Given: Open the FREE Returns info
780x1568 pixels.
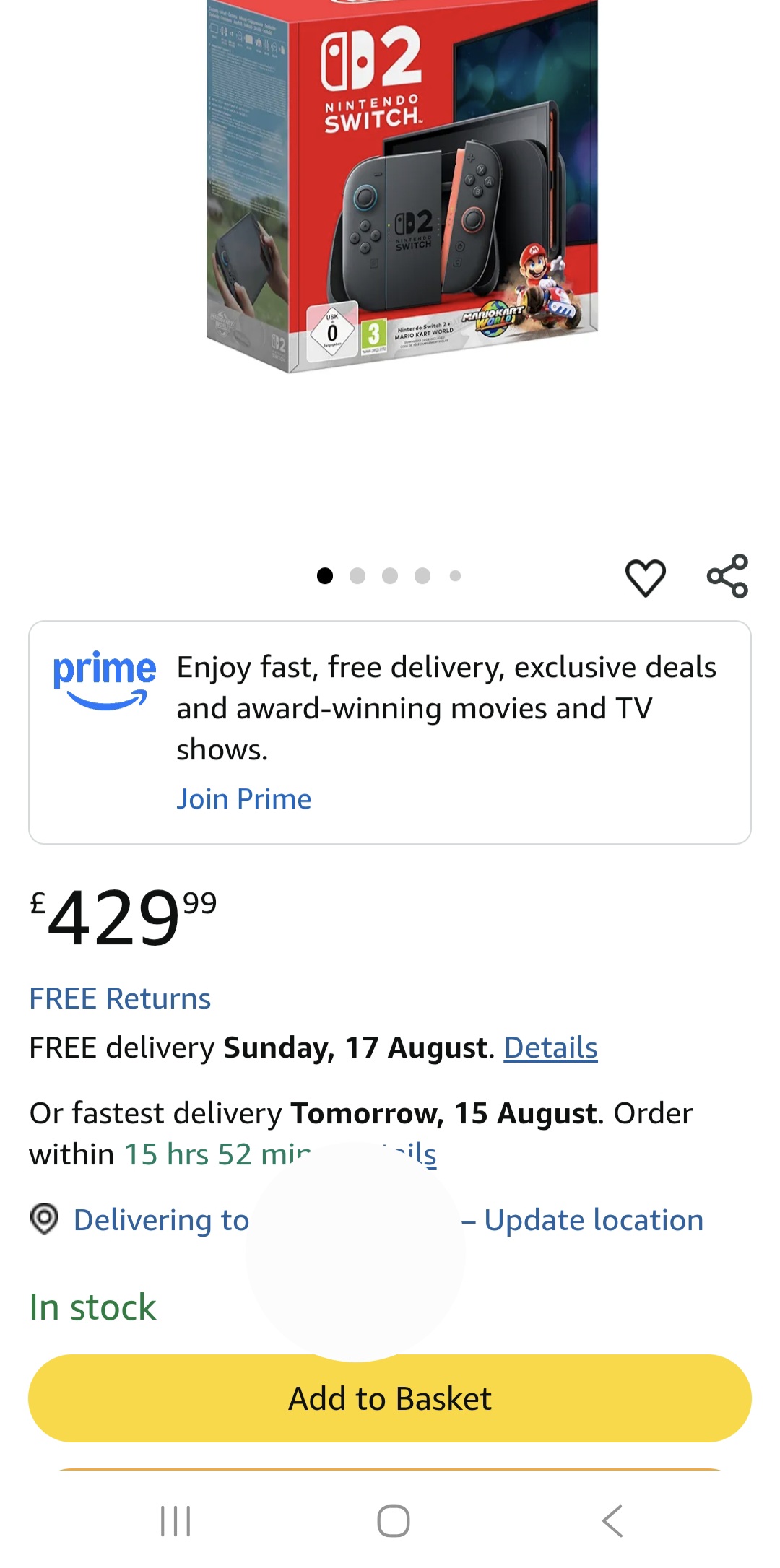Looking at the screenshot, I should point(120,998).
